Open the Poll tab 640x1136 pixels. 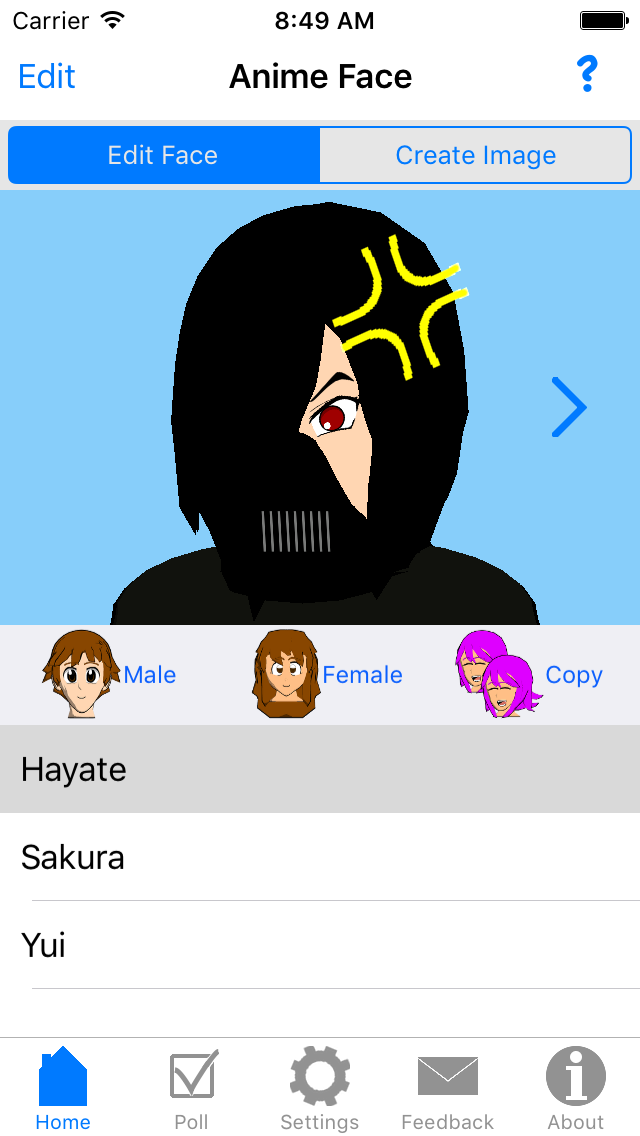click(x=192, y=1088)
